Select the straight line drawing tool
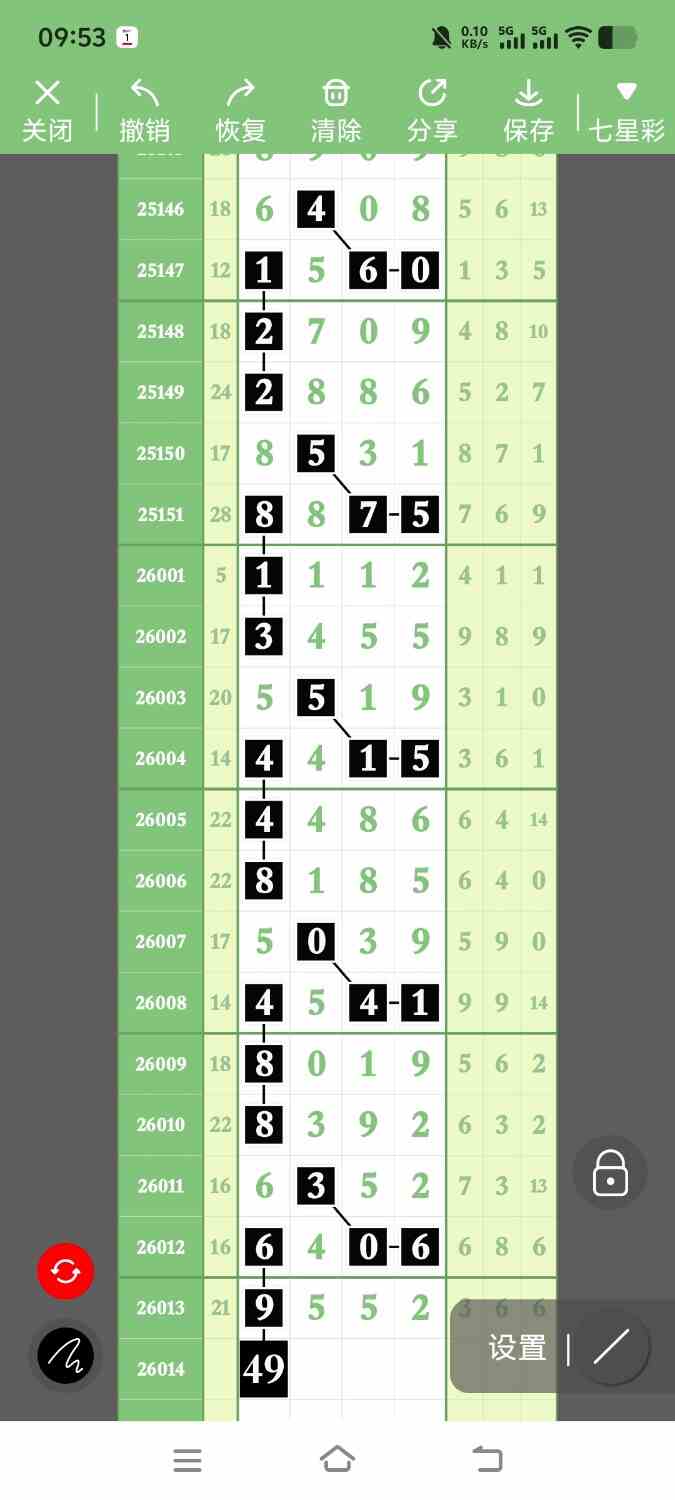 coord(610,1348)
